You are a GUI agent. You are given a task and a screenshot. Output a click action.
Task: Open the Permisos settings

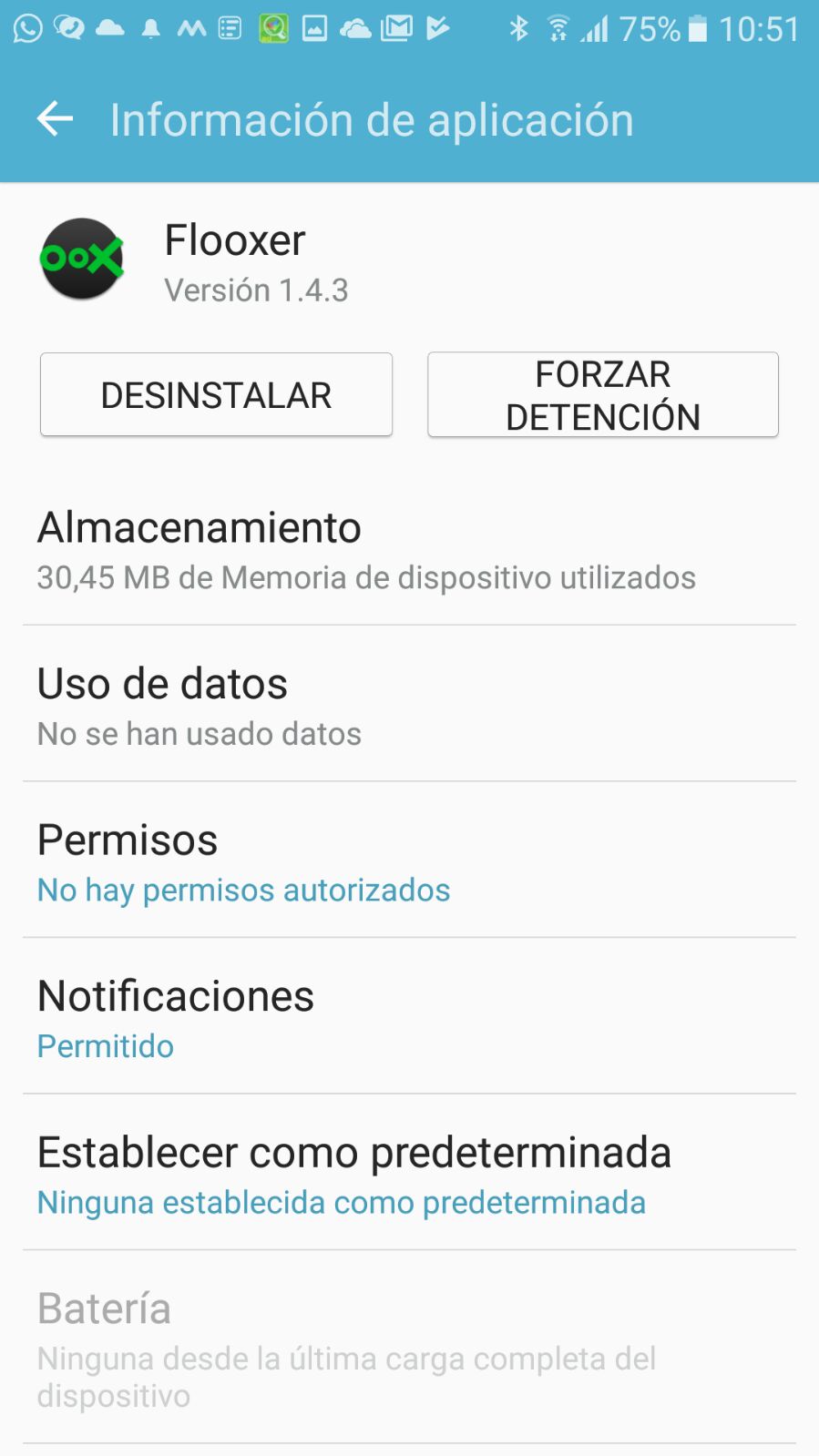click(409, 862)
